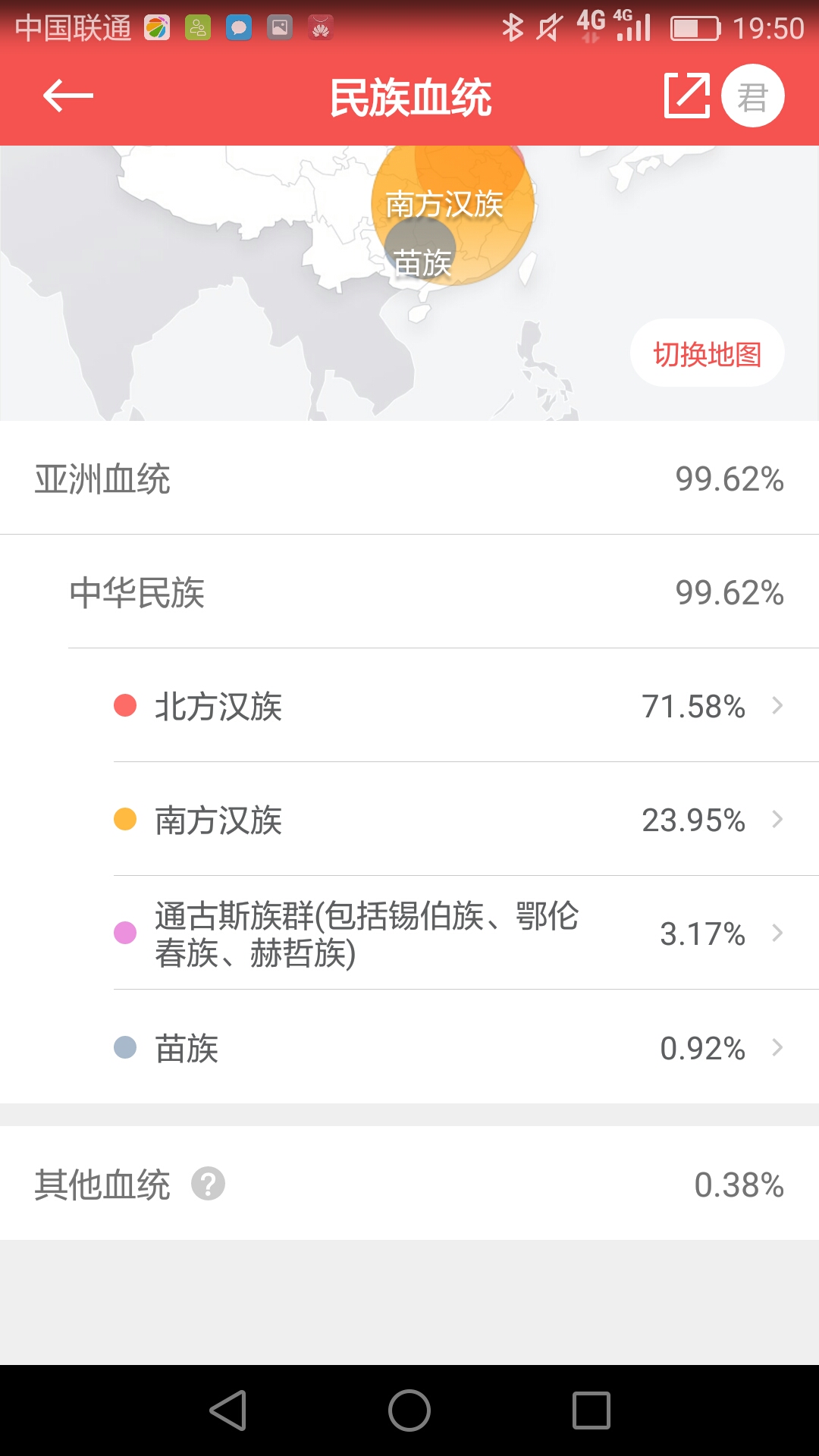Share the ancestry result via the share icon
The width and height of the screenshot is (819, 1456).
pyautogui.click(x=687, y=96)
